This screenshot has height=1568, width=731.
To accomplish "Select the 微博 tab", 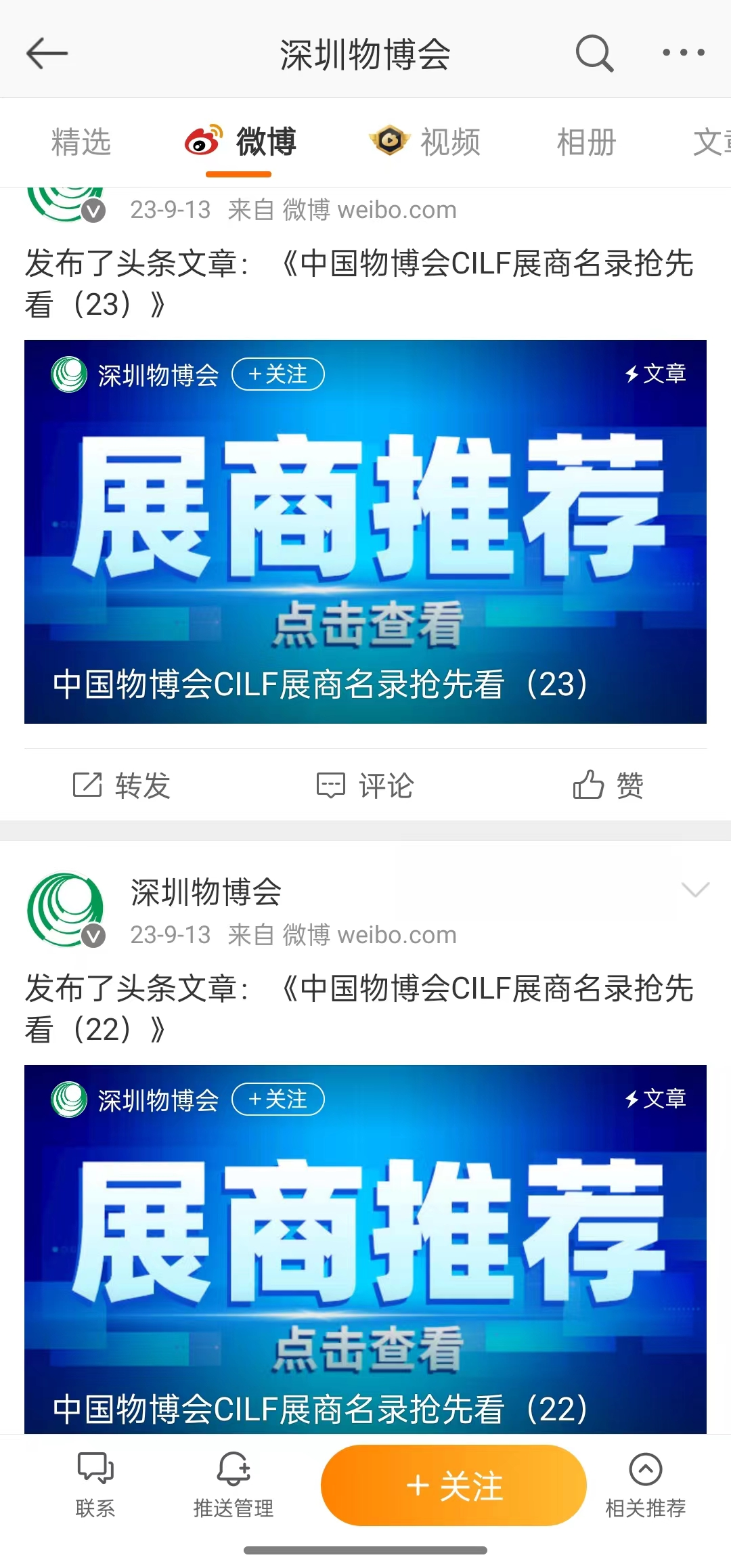I will click(x=240, y=142).
